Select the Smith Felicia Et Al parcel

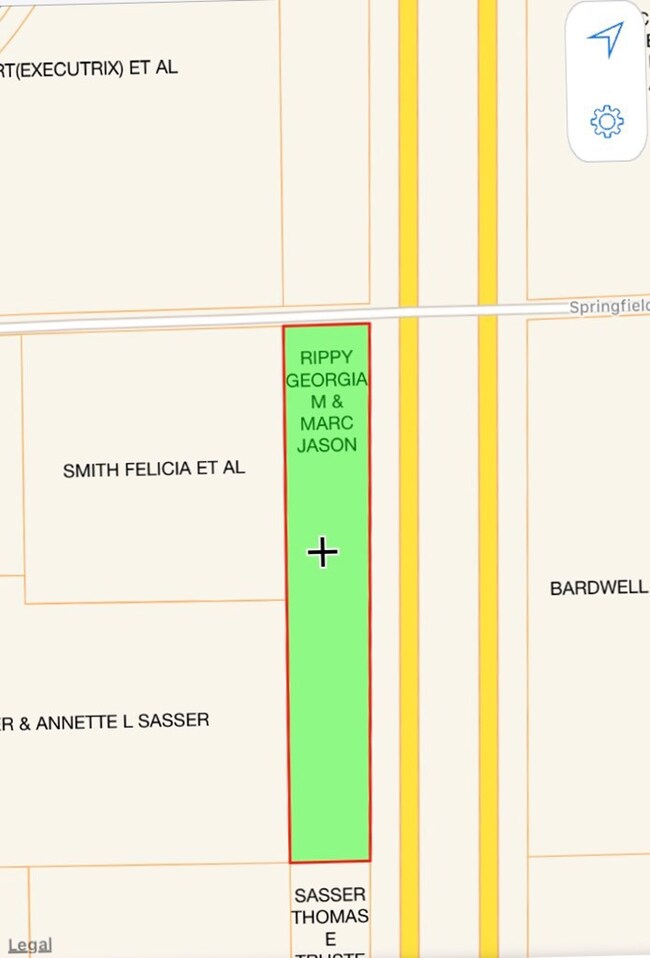(153, 469)
